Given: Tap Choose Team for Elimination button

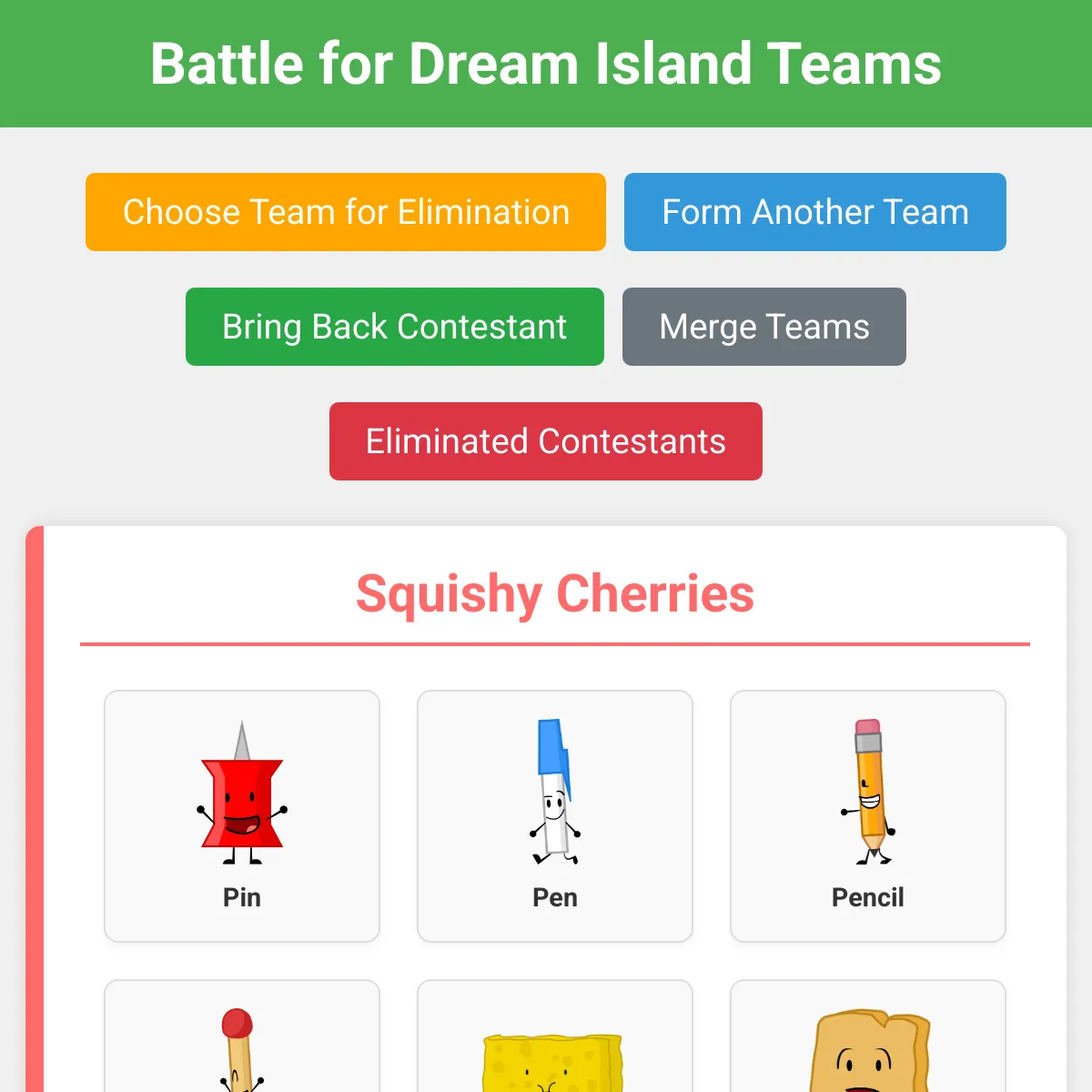Looking at the screenshot, I should pos(346,212).
